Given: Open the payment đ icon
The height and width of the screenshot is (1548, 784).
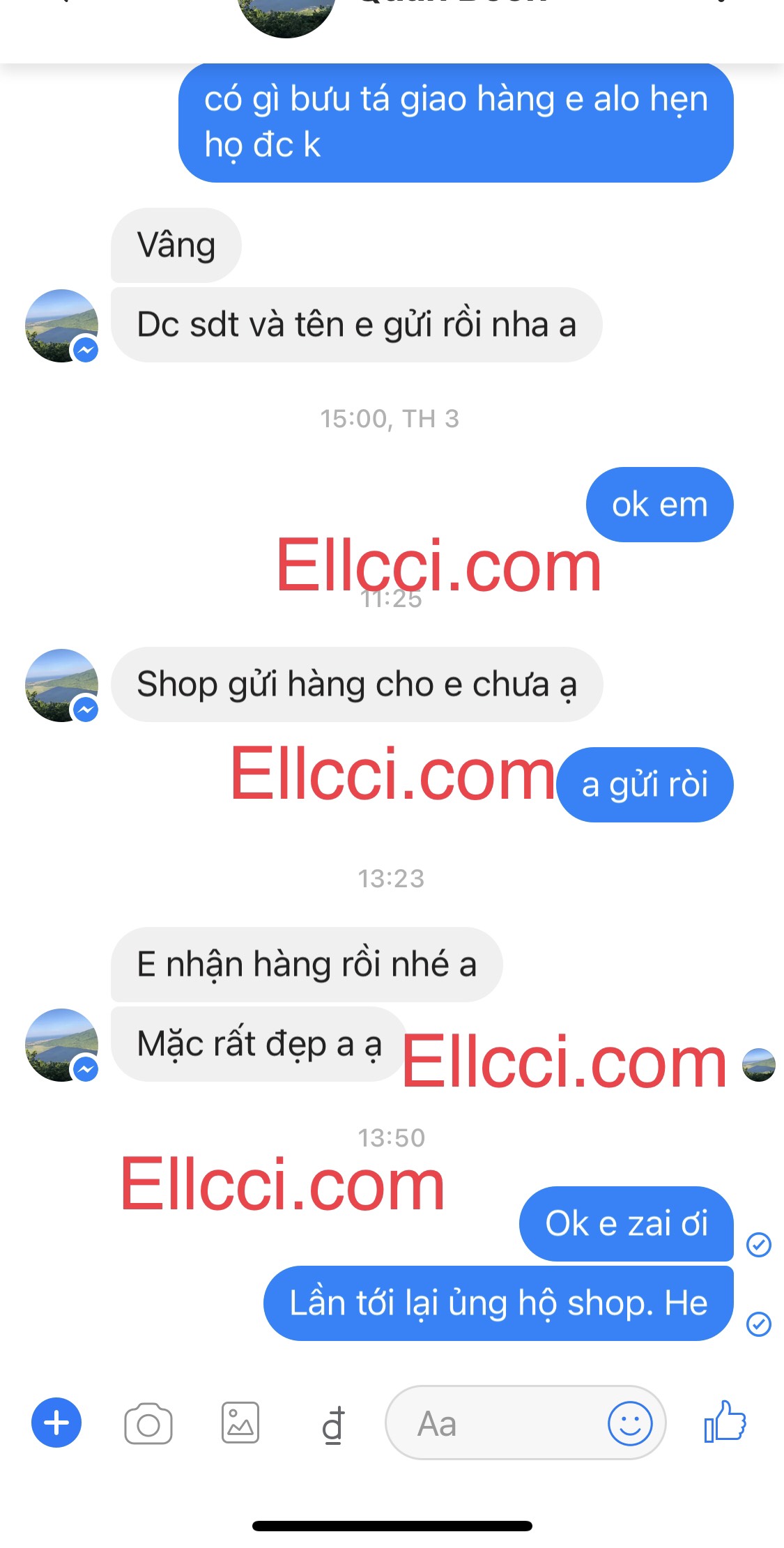Looking at the screenshot, I should [x=333, y=1424].
